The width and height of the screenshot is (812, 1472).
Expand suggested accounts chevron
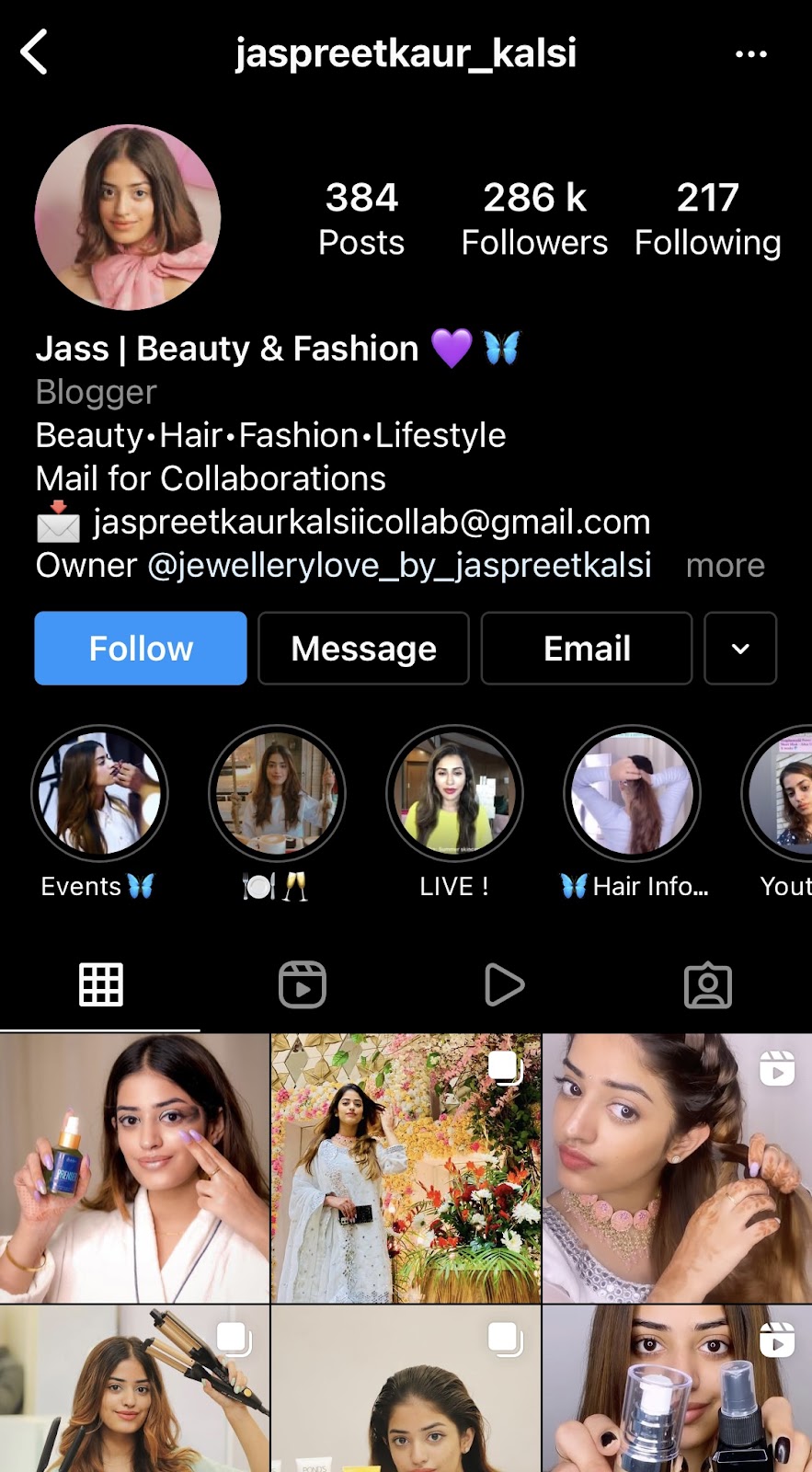tap(740, 649)
